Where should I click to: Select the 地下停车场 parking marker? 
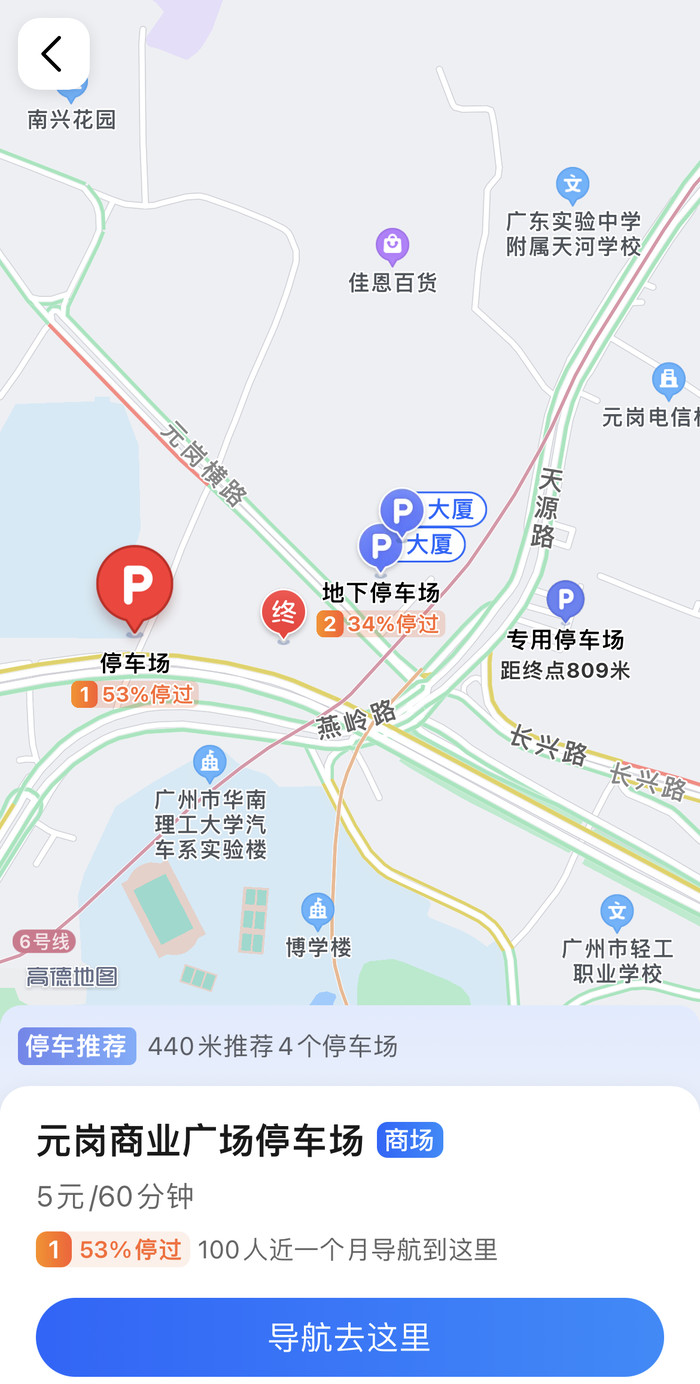click(x=380, y=592)
